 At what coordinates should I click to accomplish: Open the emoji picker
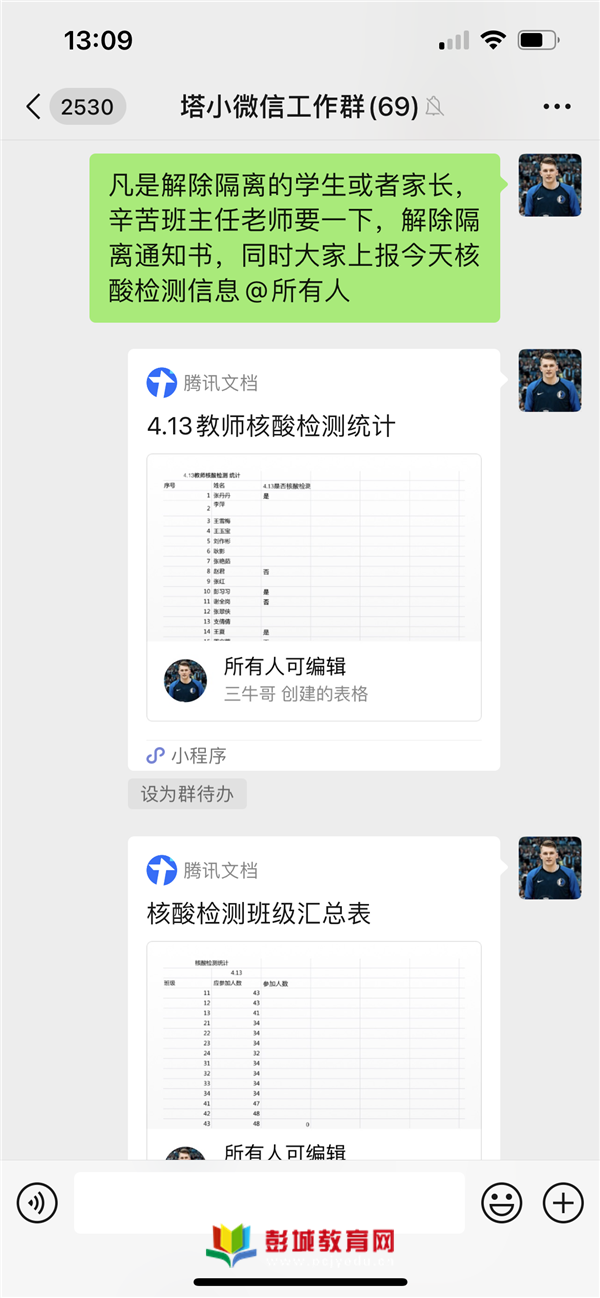point(502,1202)
